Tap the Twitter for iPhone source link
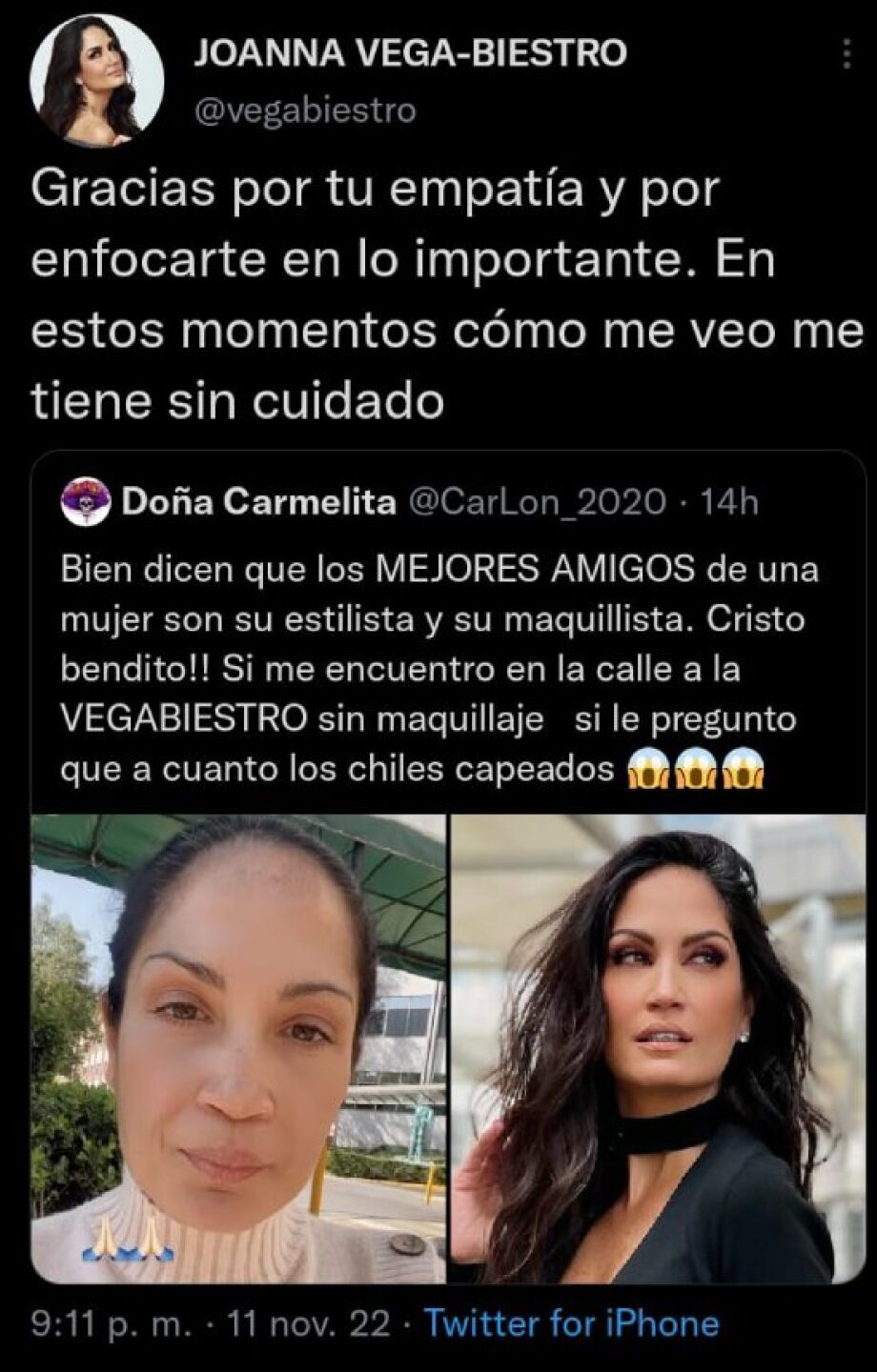Screen dimensions: 877x1372 click(x=571, y=1323)
